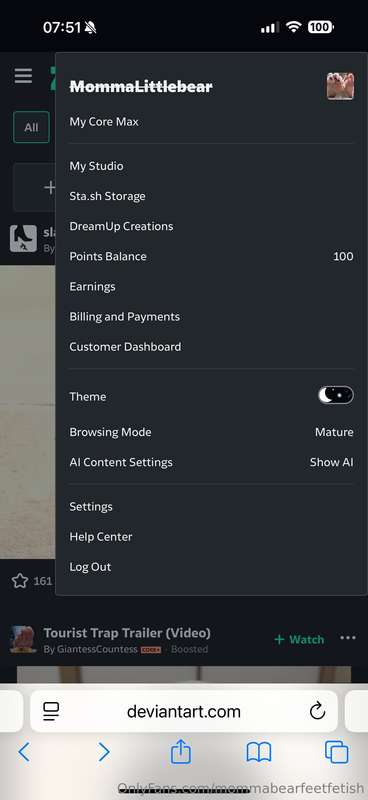
Task: Open the Earnings page
Action: click(x=92, y=287)
